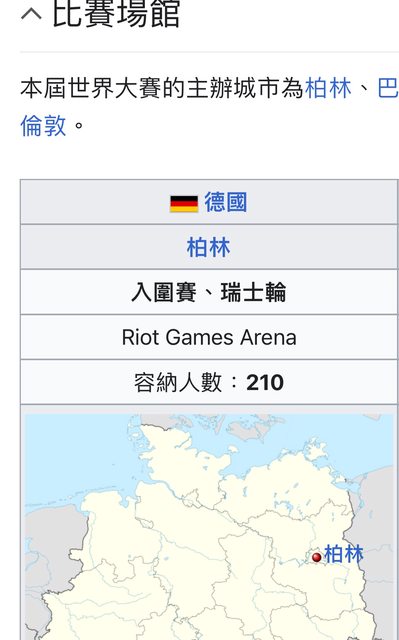The image size is (399, 640).
Task: Tap the 柏林 link in the table header
Action: coord(208,247)
